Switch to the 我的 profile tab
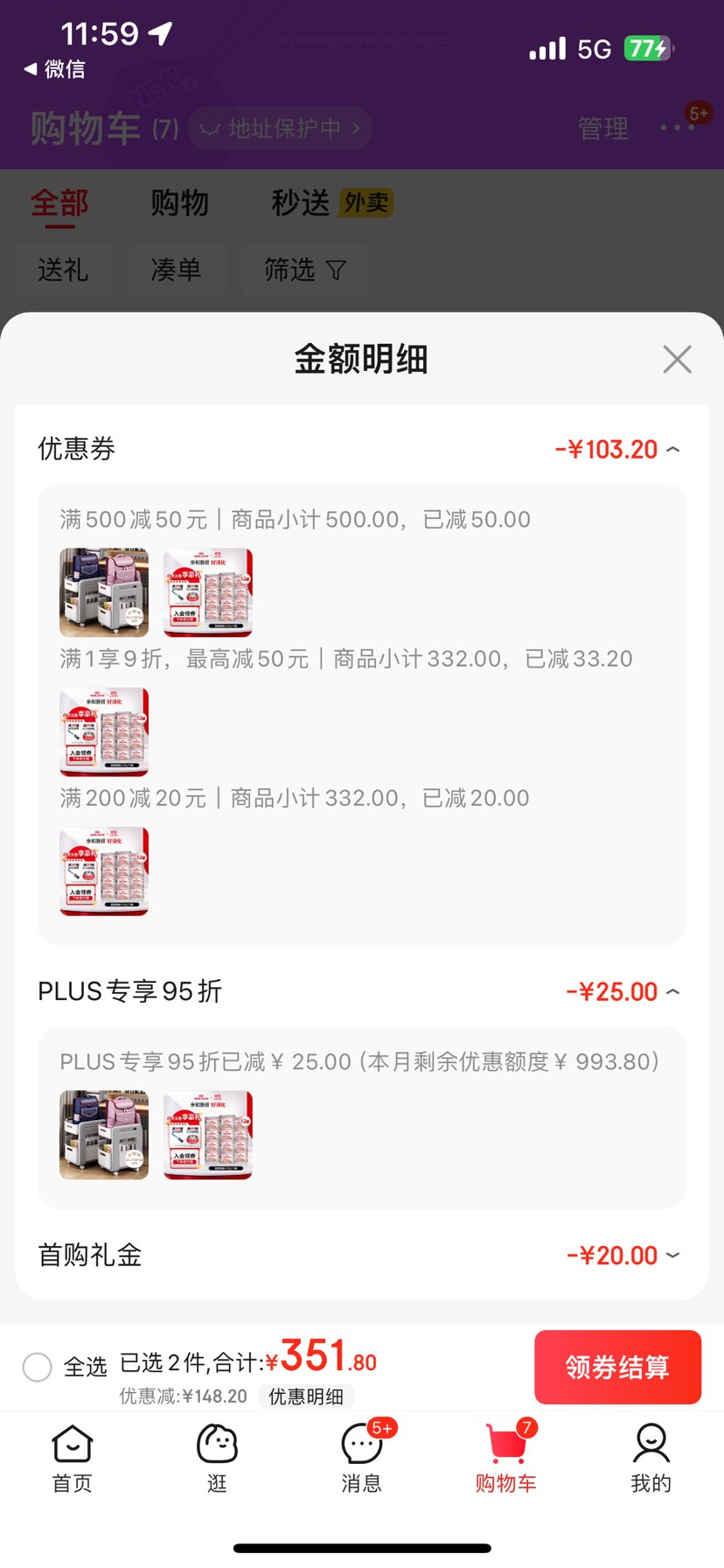 coord(651,1459)
